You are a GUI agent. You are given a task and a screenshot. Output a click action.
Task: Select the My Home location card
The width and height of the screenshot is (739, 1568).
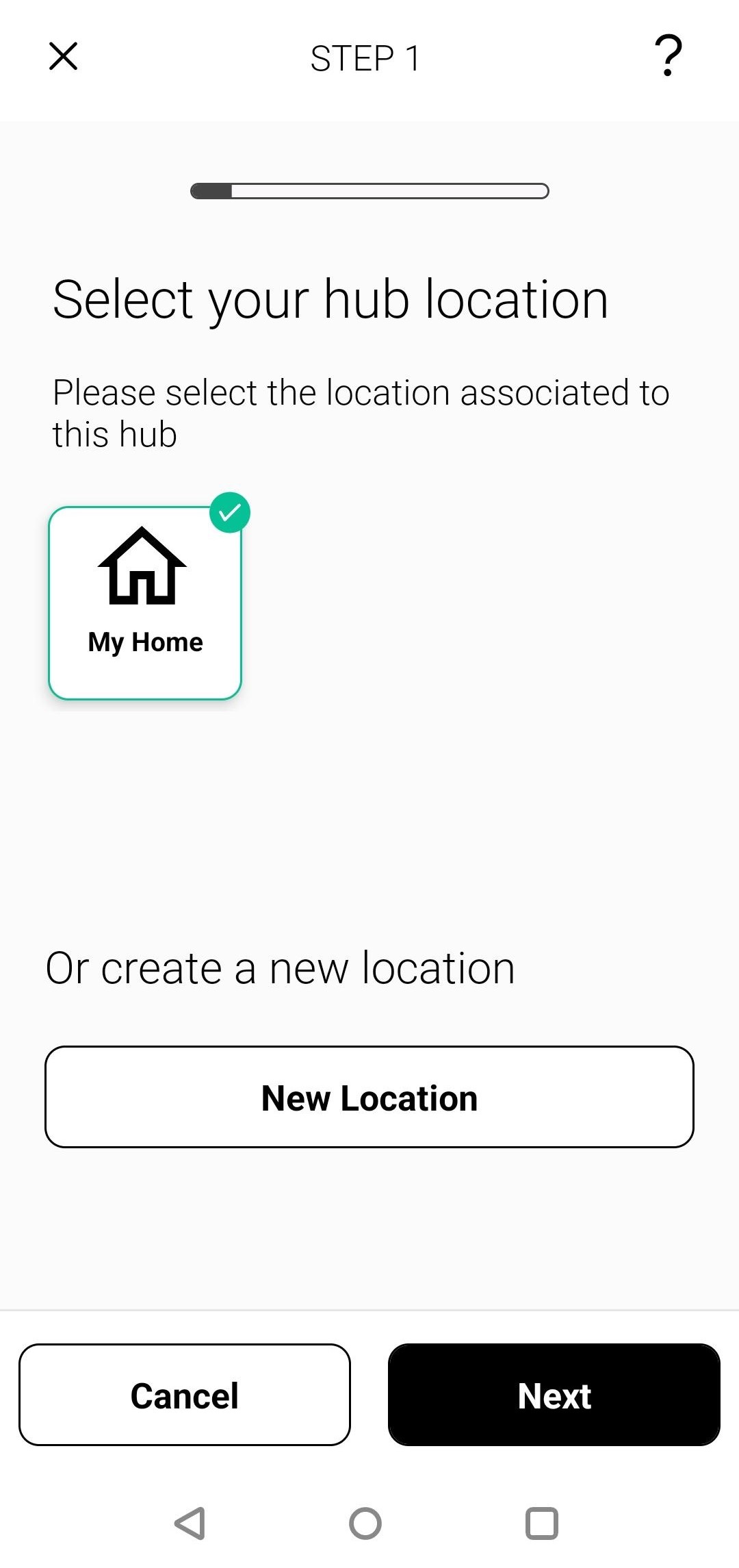click(x=145, y=603)
